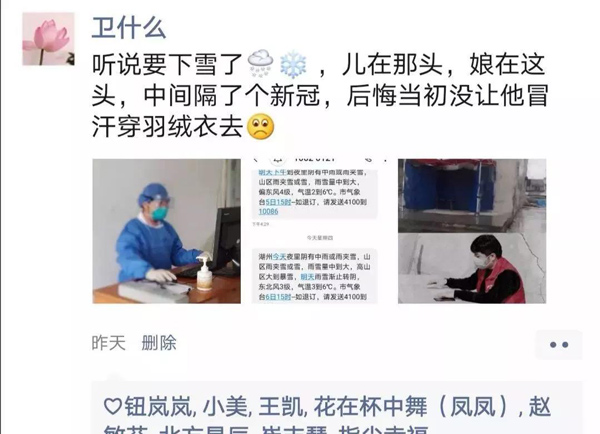Open poster name 卫什么
The width and height of the screenshot is (600, 434).
pos(129,27)
